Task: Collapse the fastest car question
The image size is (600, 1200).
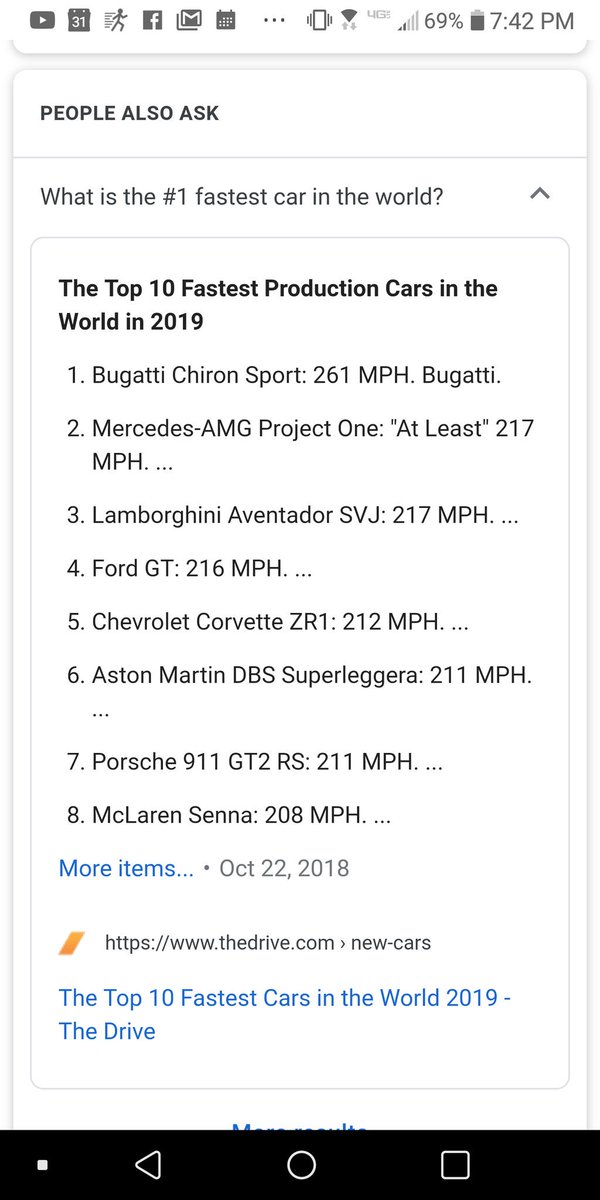Action: 539,194
